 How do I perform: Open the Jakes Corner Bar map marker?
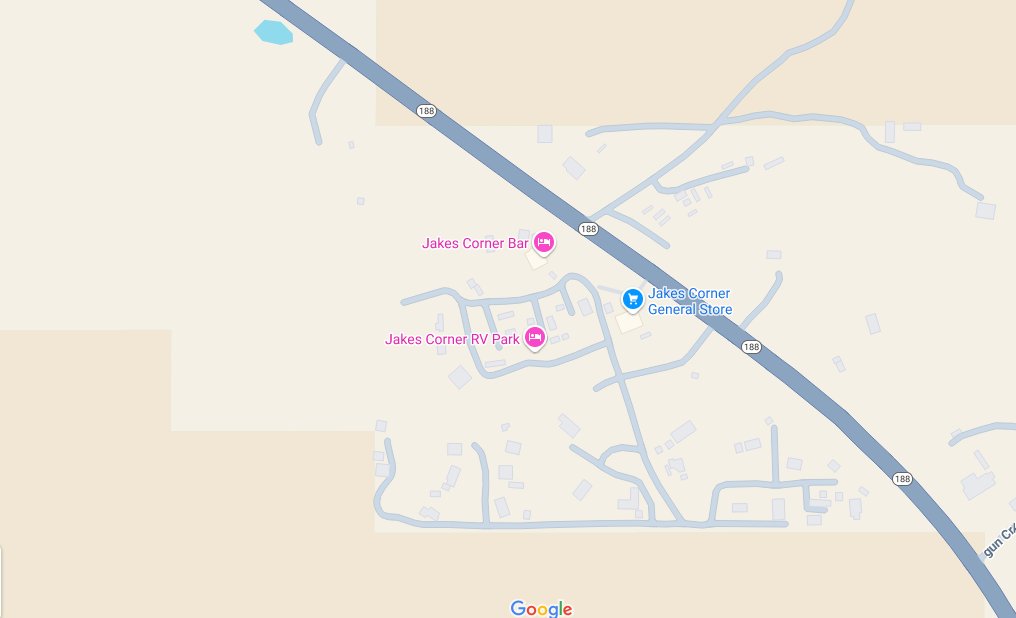[x=543, y=242]
